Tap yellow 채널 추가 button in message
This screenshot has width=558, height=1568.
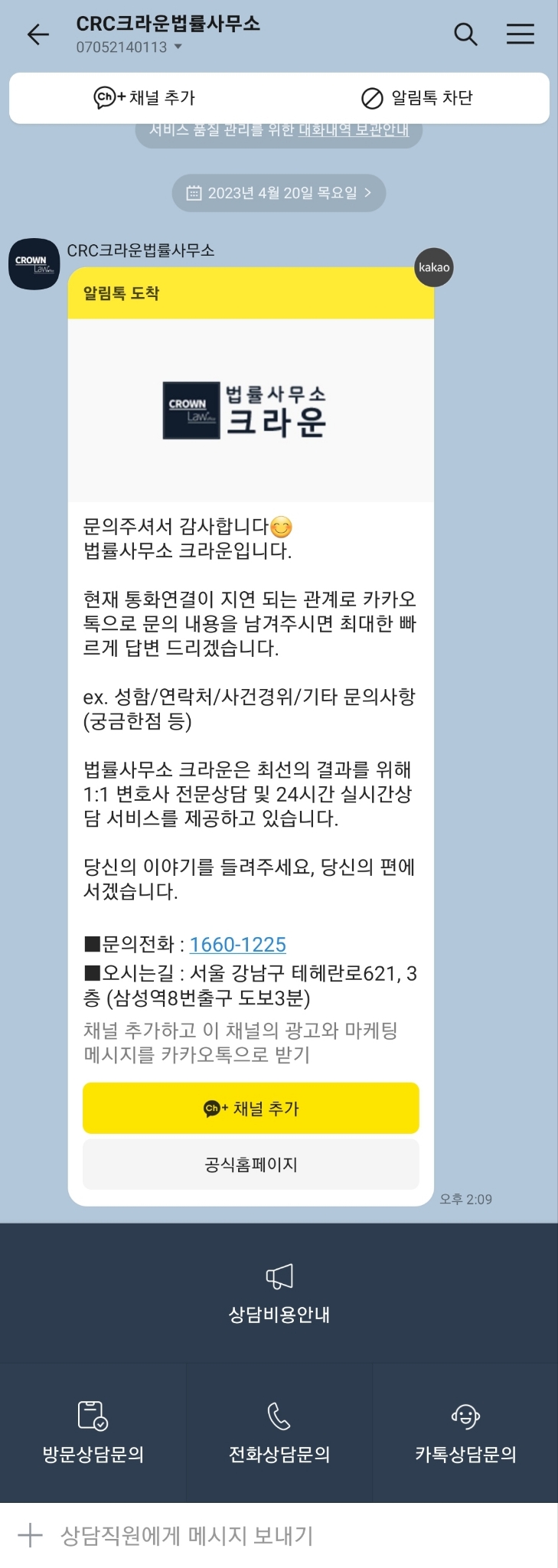(250, 1108)
